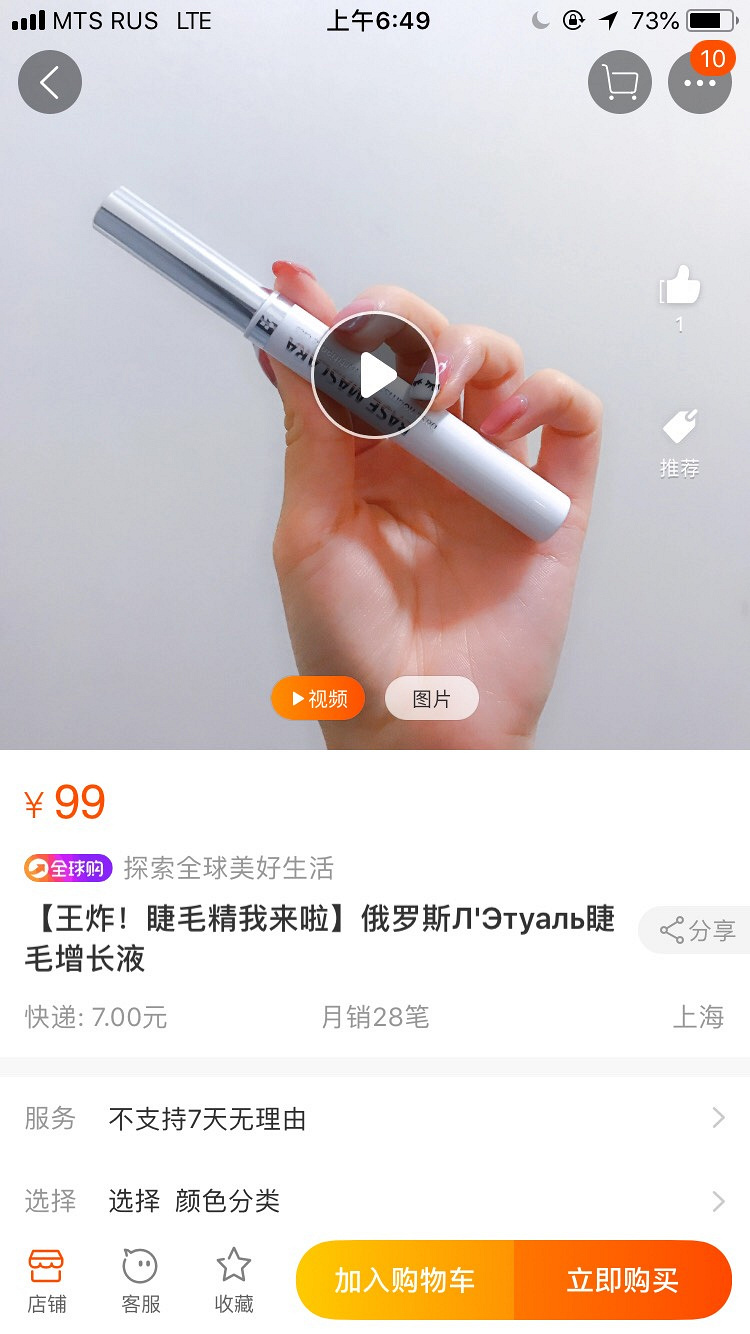Share product via 分享 button
The width and height of the screenshot is (750, 1334).
tap(697, 931)
